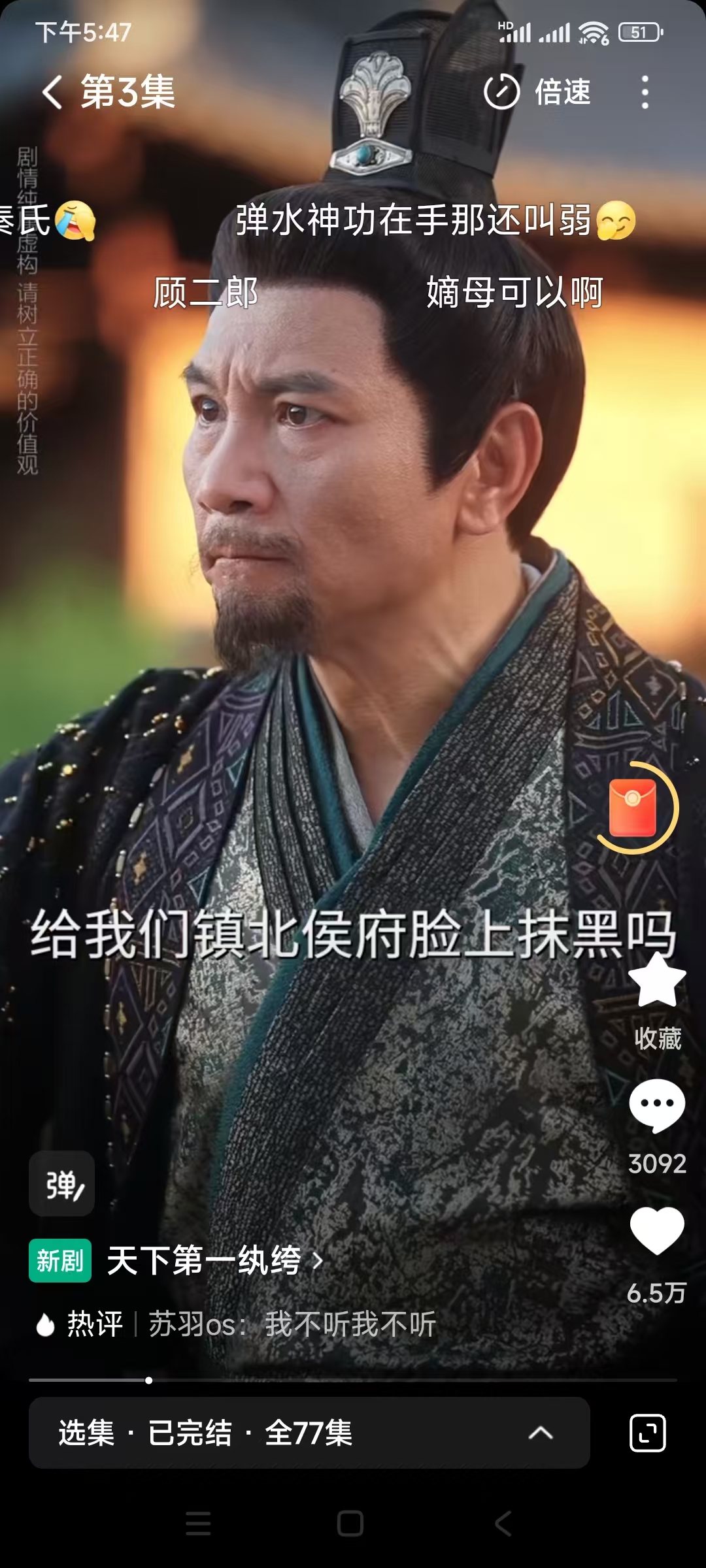Image resolution: width=706 pixels, height=1568 pixels.
Task: Expand the 选集 episode selector
Action: [309, 1433]
